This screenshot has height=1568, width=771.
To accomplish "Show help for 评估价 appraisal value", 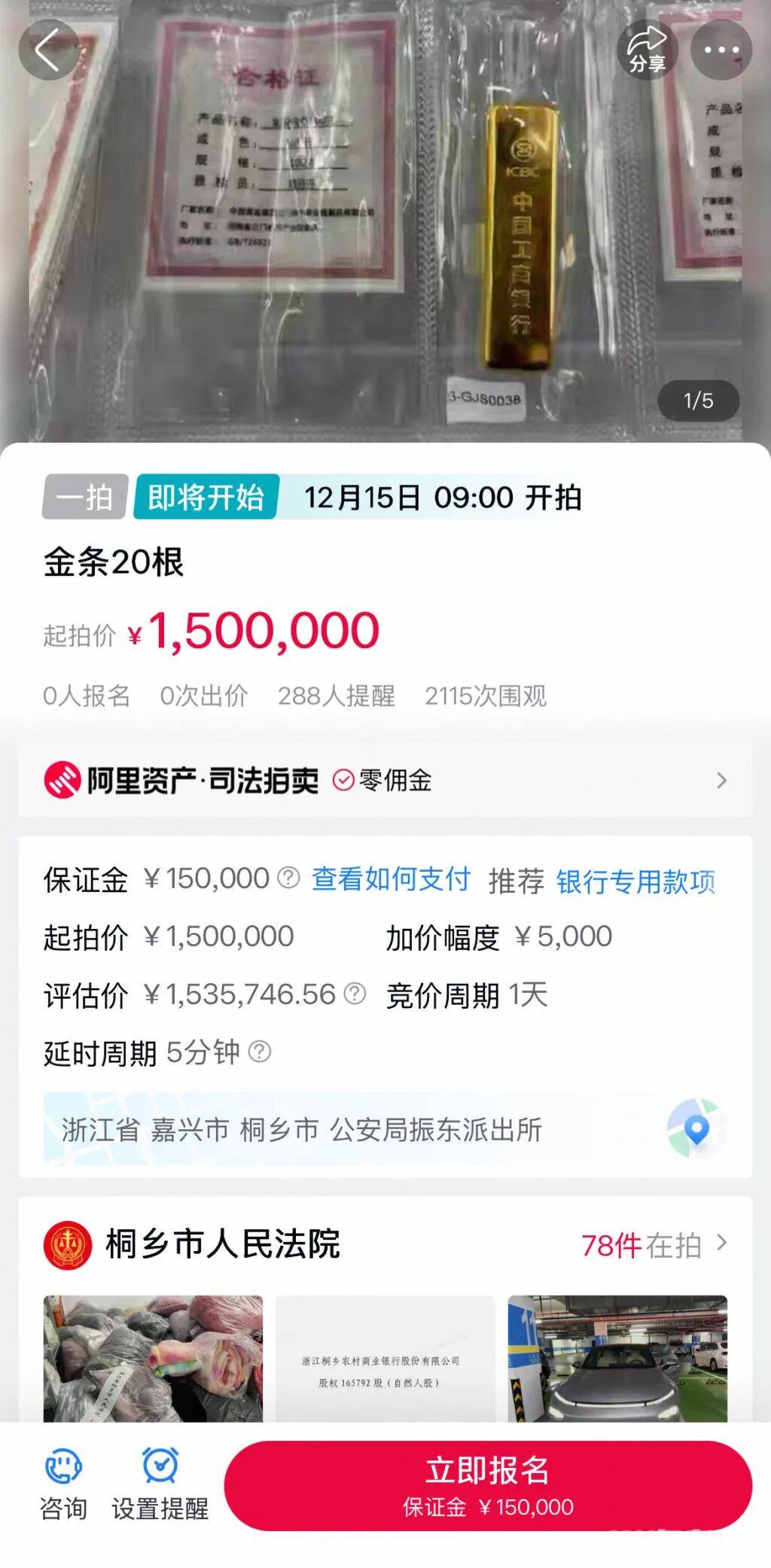I will pyautogui.click(x=355, y=994).
